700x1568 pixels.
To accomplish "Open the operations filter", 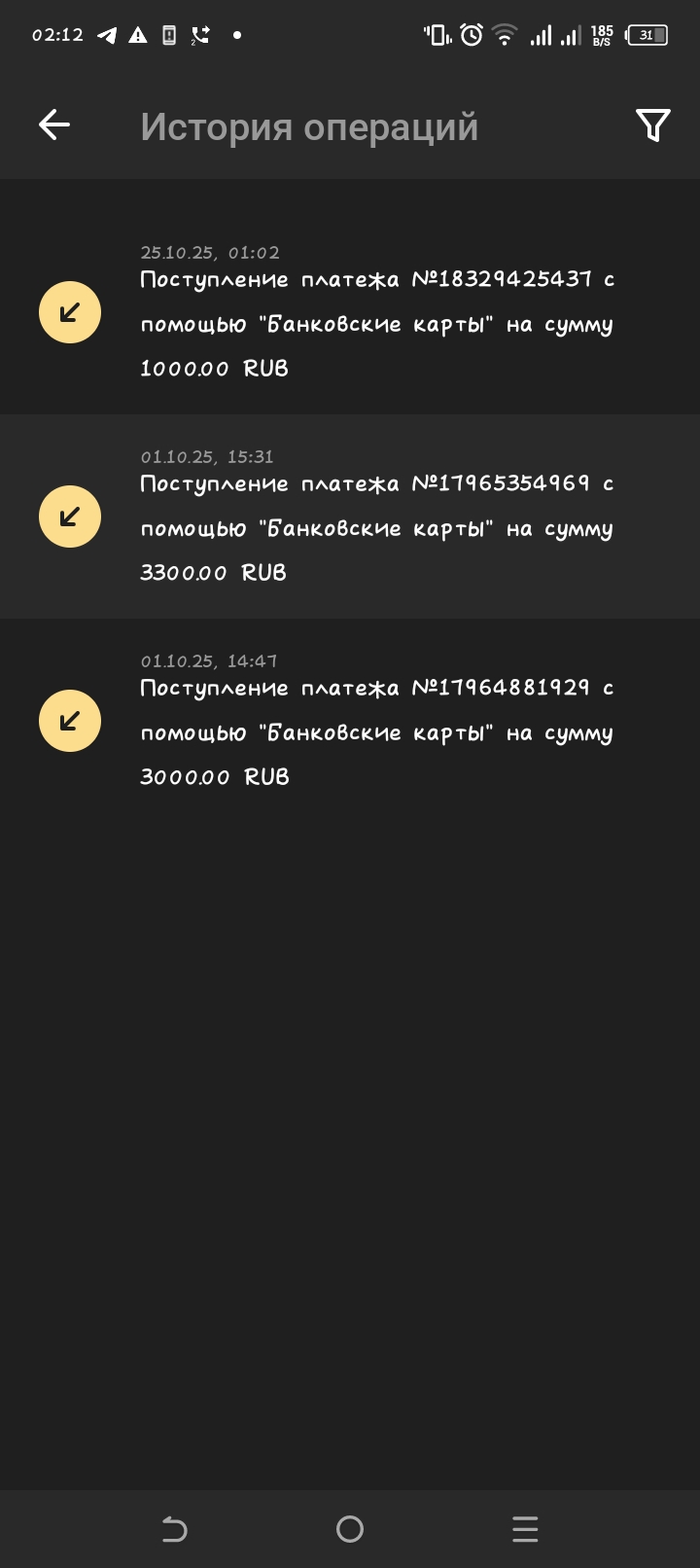I will click(x=652, y=125).
